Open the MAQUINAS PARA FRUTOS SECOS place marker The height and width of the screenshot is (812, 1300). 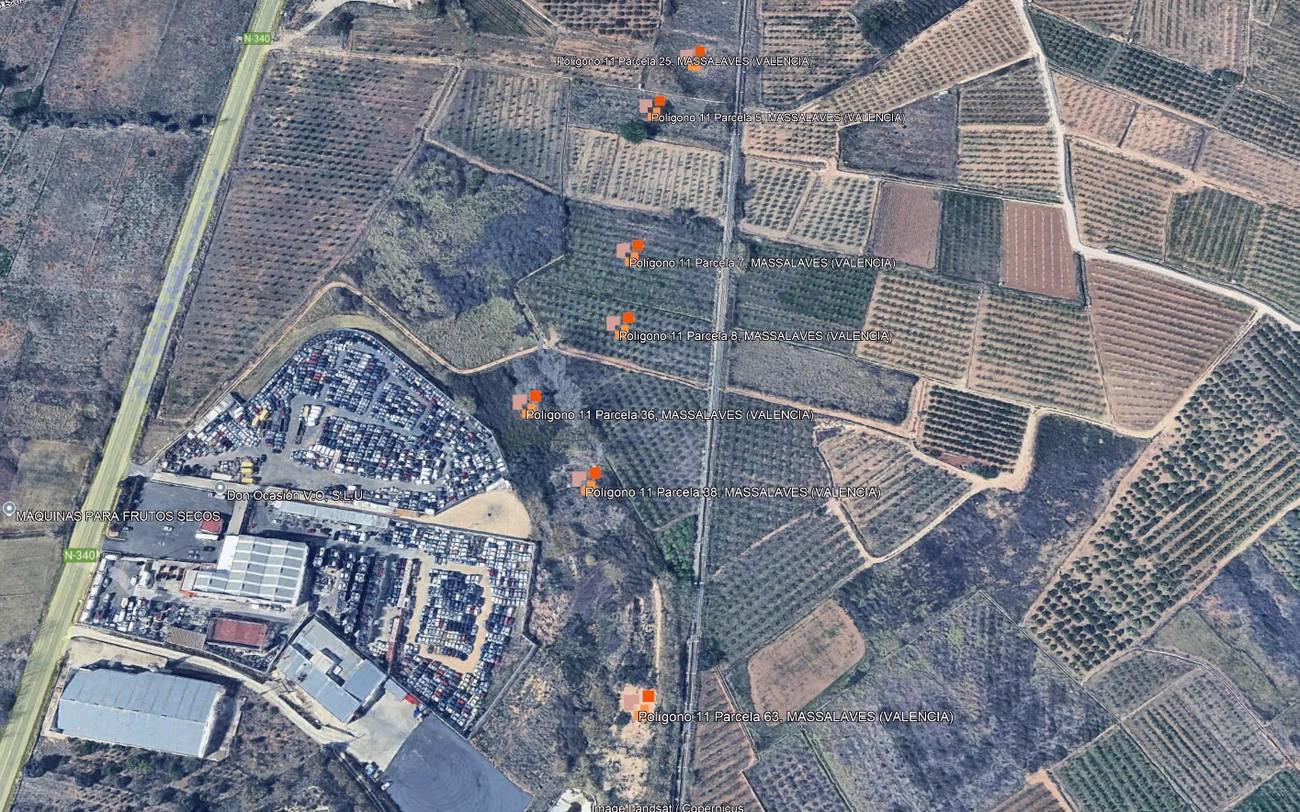[x=9, y=509]
